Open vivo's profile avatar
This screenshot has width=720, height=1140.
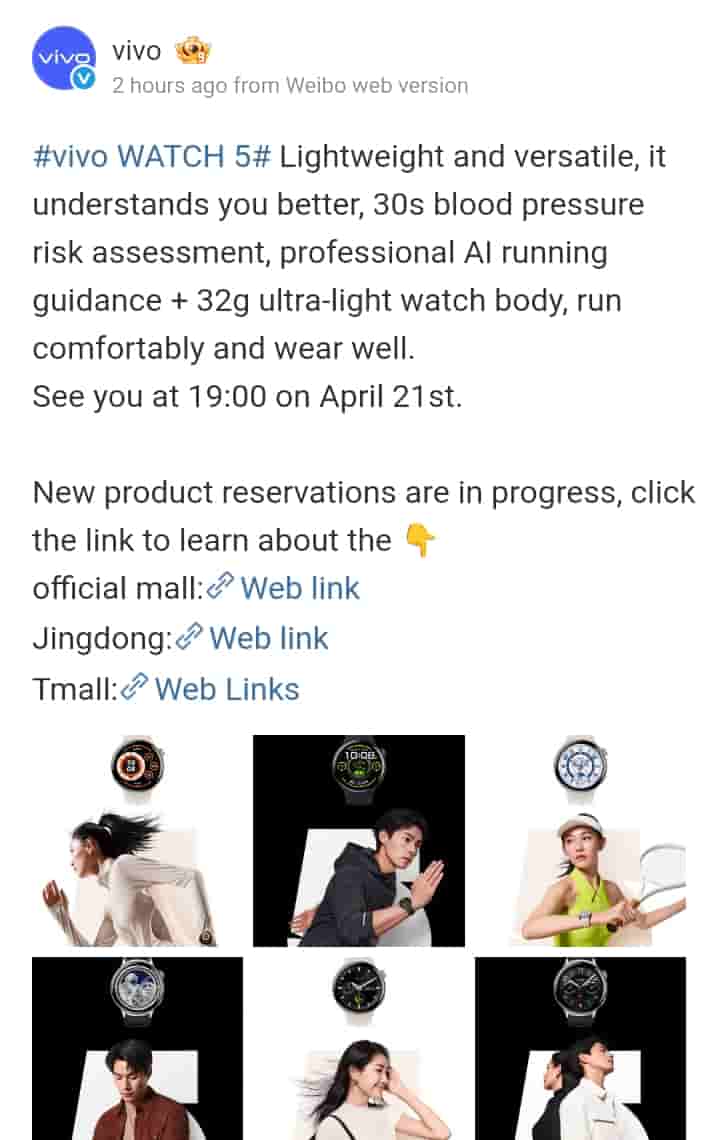click(x=64, y=58)
